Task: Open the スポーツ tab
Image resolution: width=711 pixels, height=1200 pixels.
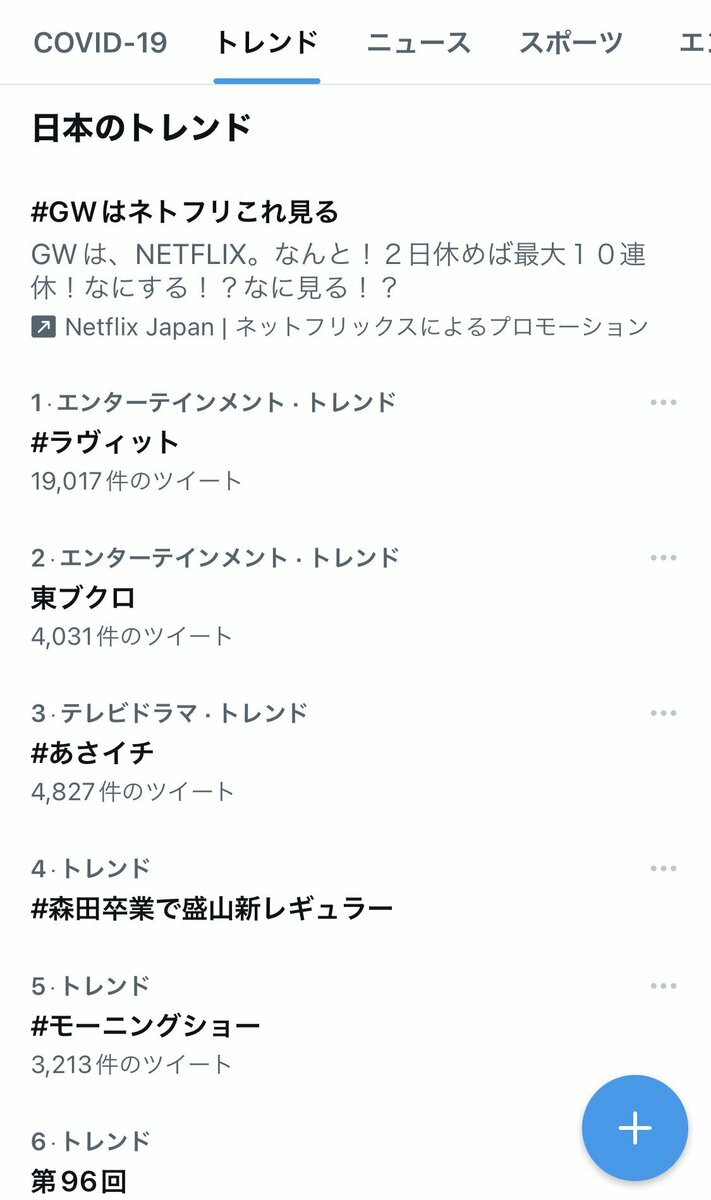Action: click(x=571, y=43)
